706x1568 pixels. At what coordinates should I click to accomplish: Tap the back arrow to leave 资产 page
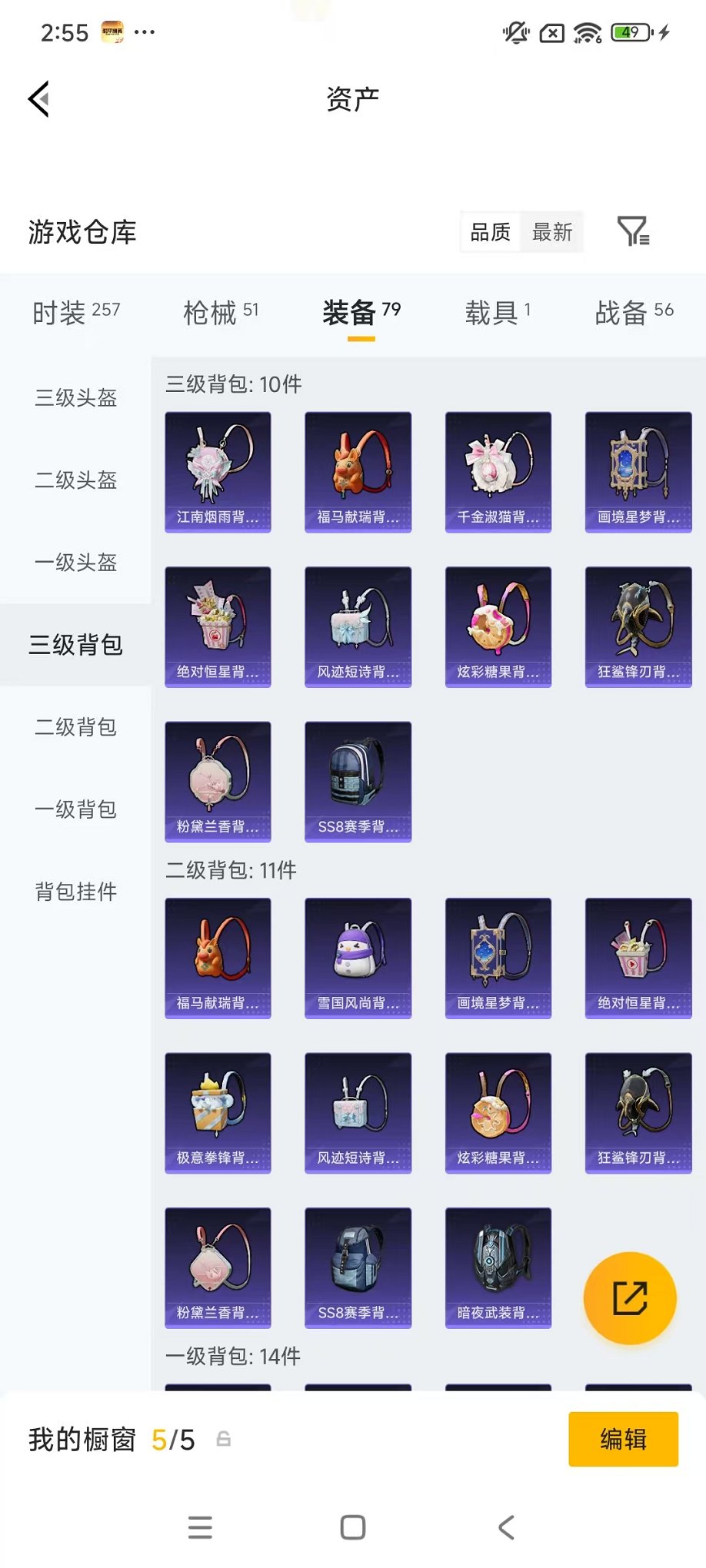coord(38,99)
